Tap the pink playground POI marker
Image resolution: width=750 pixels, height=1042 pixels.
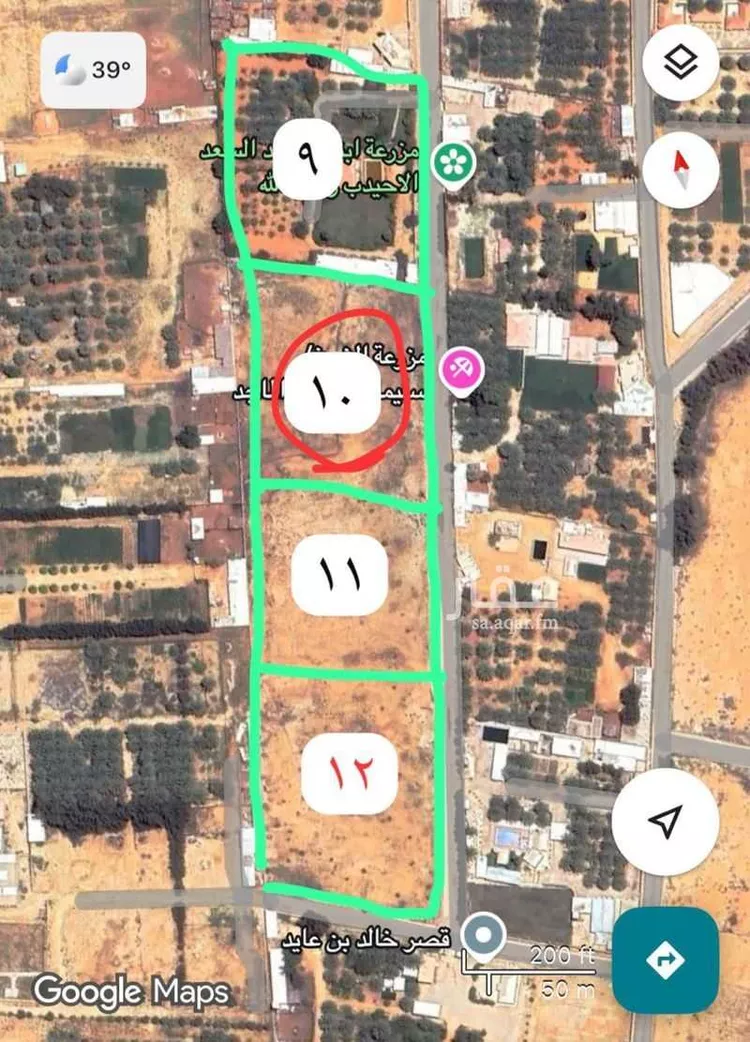462,368
